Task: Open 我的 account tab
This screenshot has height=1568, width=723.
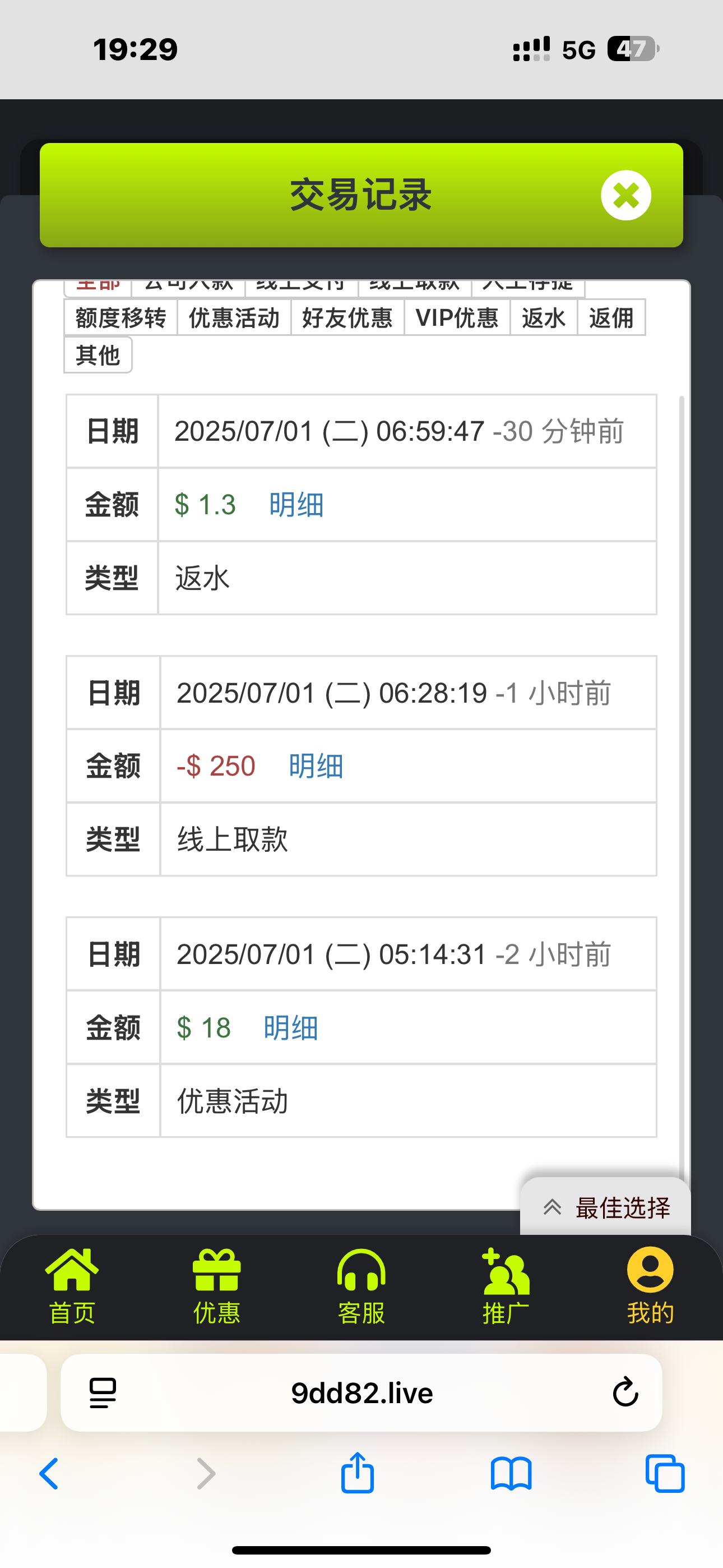Action: [650, 1285]
